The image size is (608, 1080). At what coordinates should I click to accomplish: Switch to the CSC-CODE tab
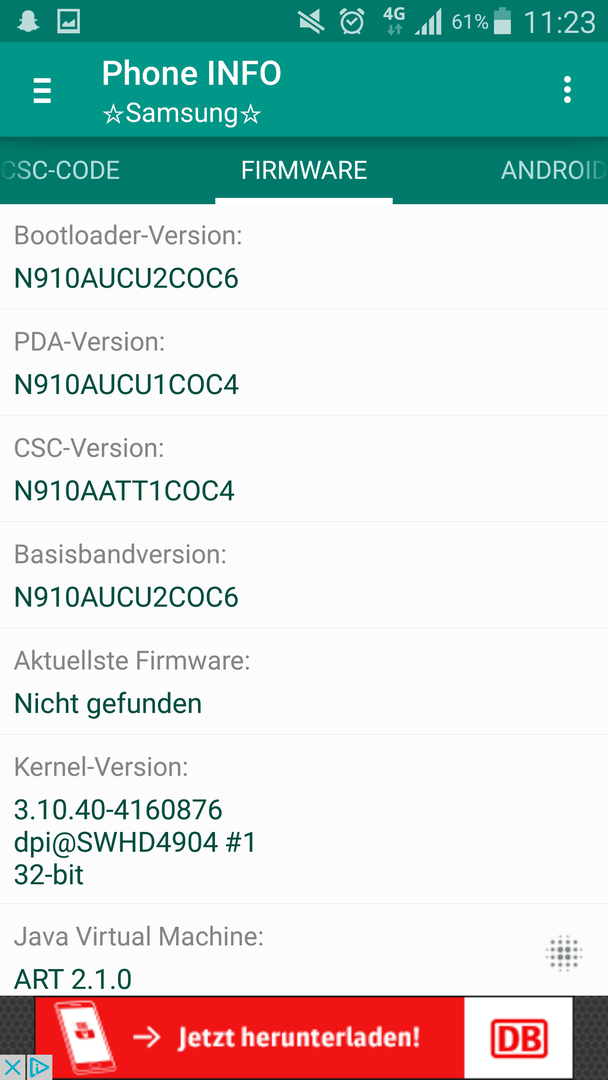(61, 170)
